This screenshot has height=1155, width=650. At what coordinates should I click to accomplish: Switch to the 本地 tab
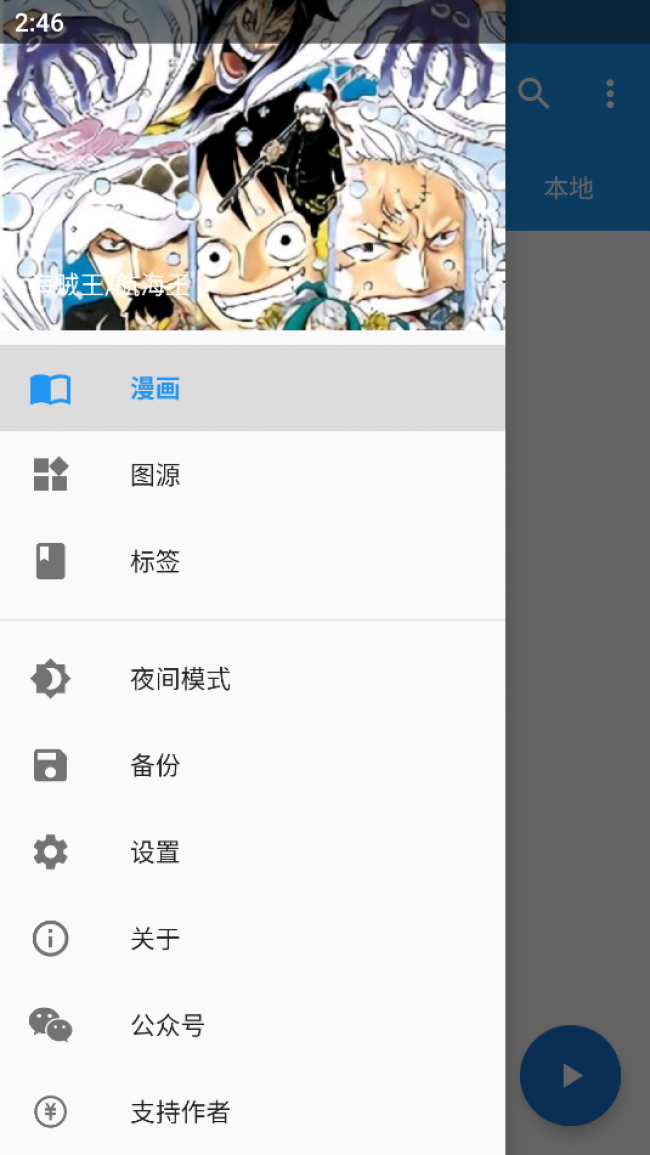coord(569,188)
